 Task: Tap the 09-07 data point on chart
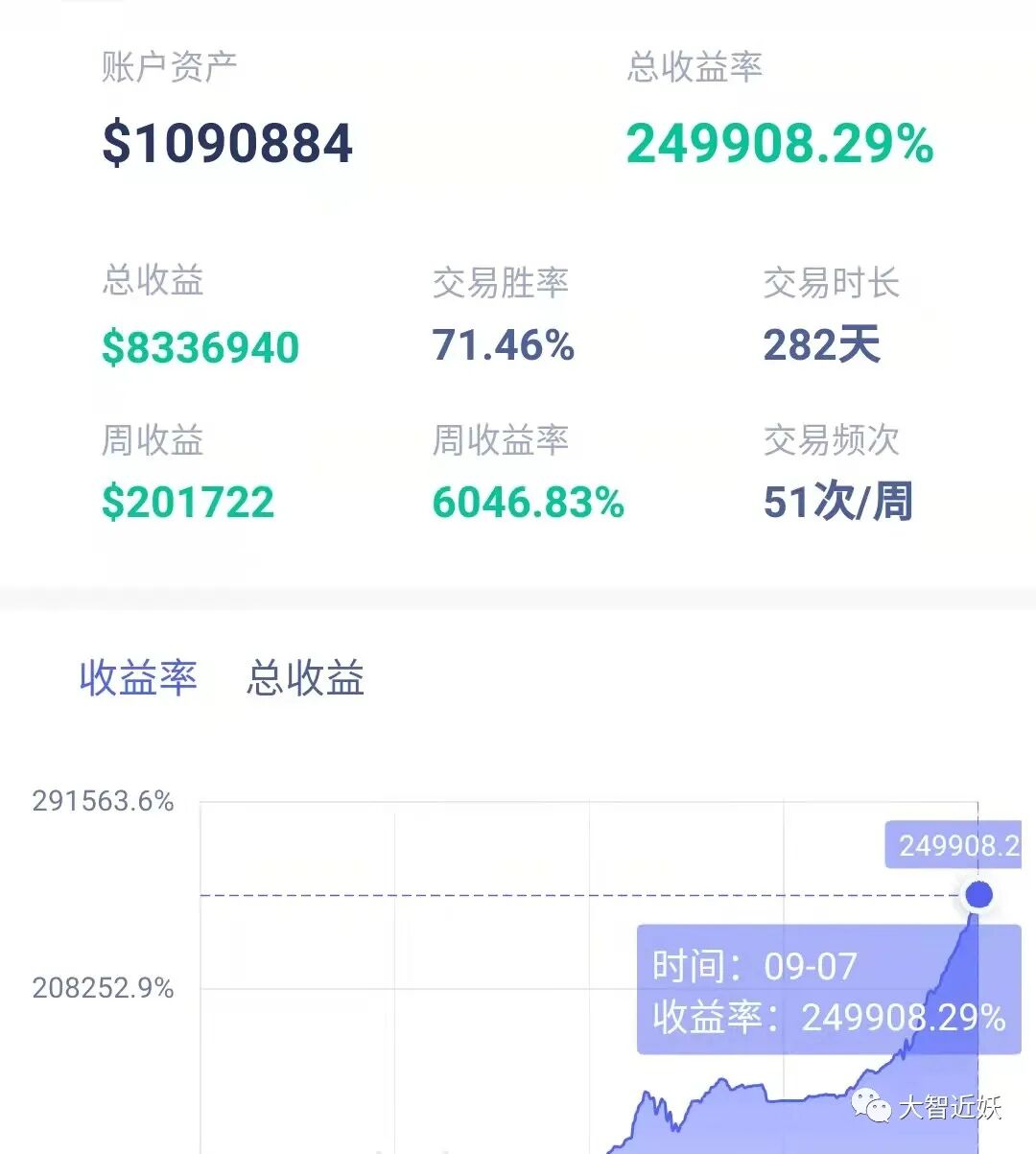[978, 895]
